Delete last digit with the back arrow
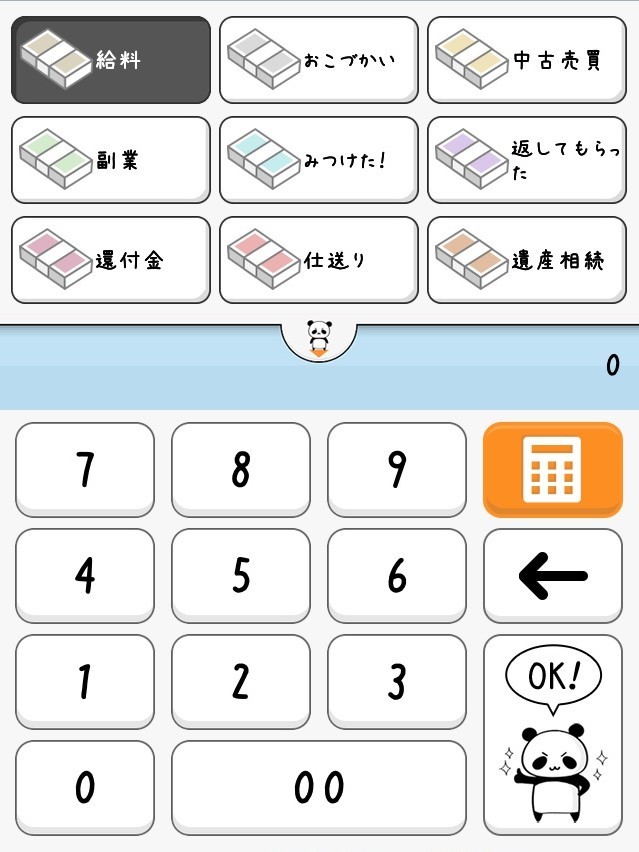This screenshot has height=852, width=639. (553, 575)
